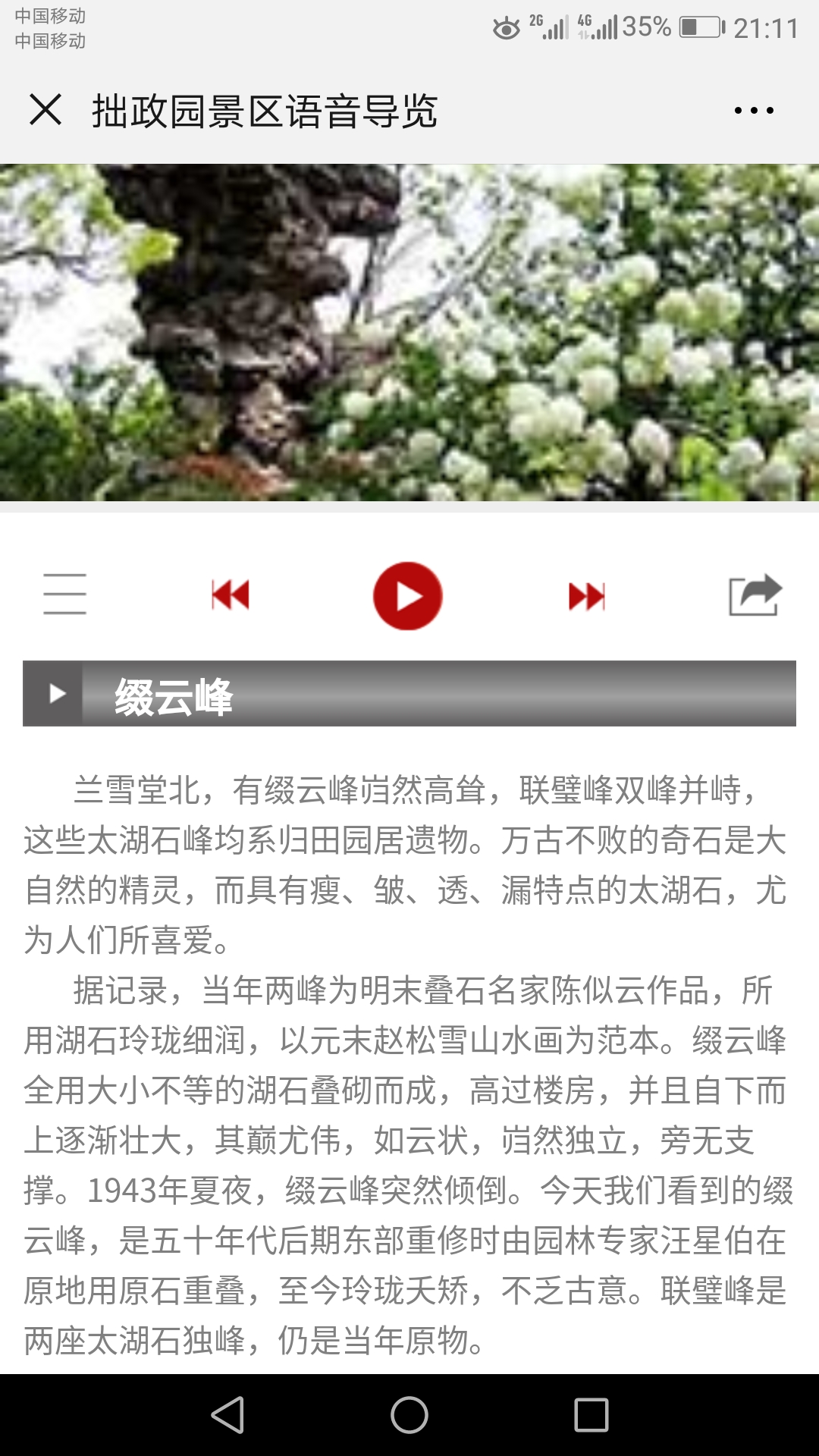Skip to the previous audio track
819x1456 pixels.
tap(231, 595)
